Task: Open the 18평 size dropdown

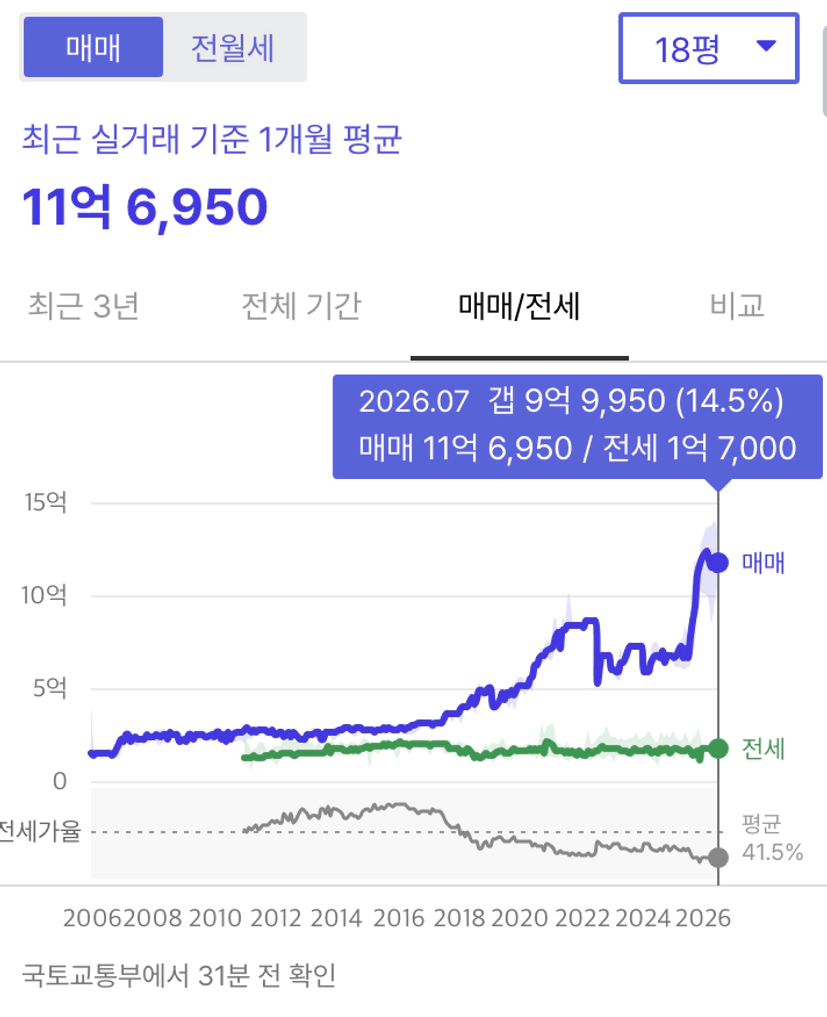Action: pos(709,48)
